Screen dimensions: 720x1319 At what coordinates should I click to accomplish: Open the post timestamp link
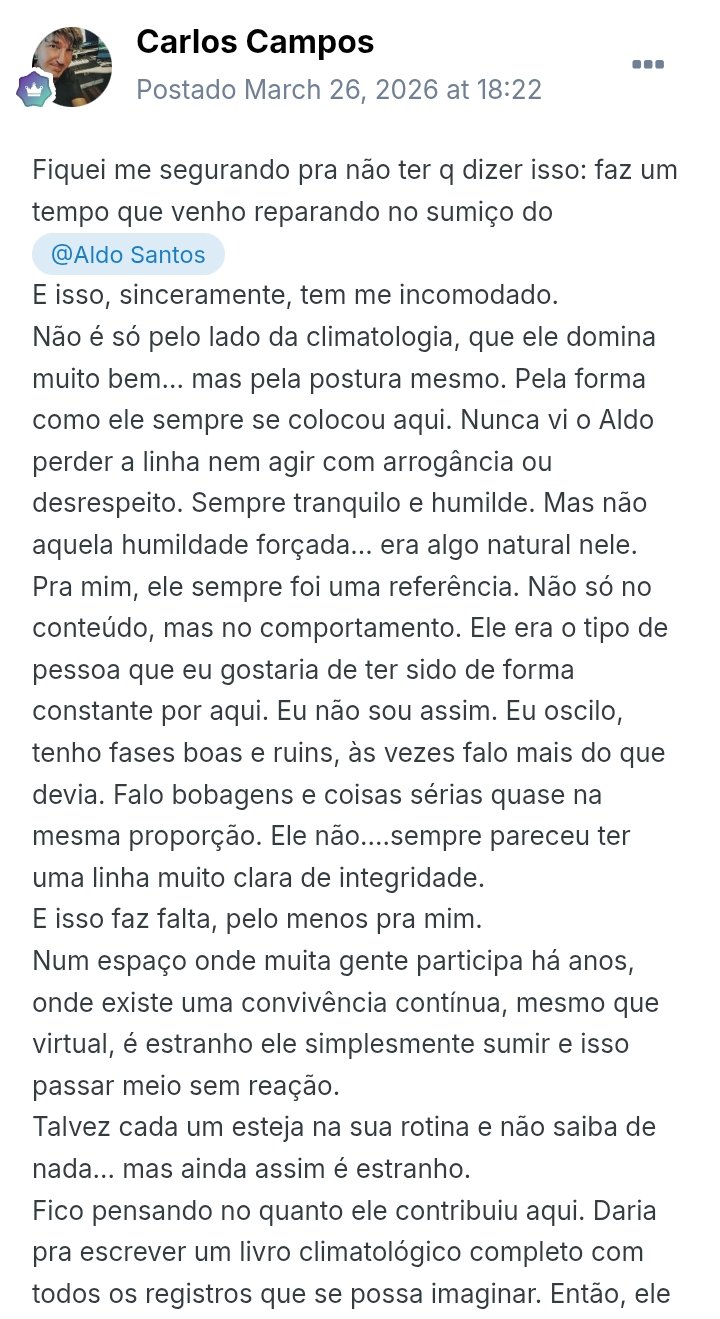[339, 90]
